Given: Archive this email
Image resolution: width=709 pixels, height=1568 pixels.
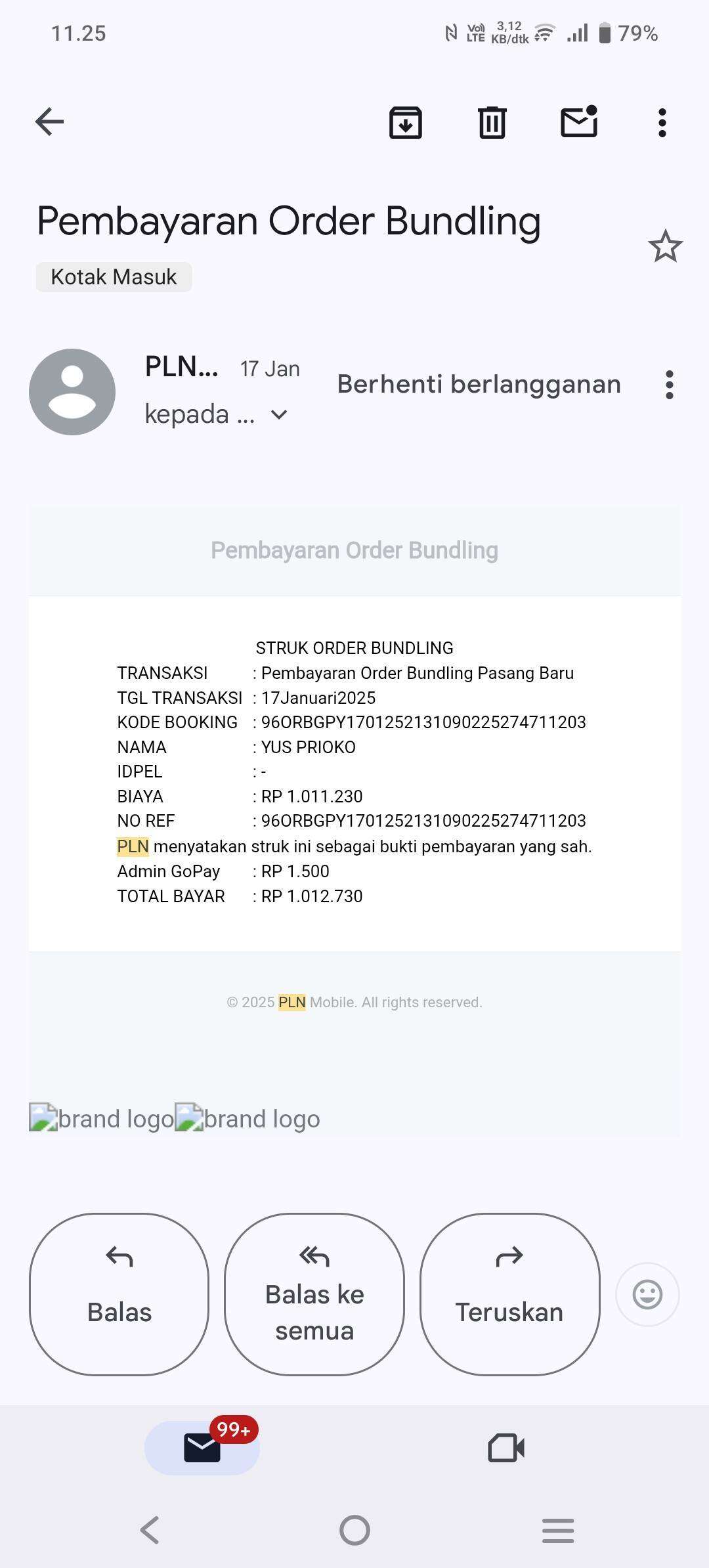Looking at the screenshot, I should 406,122.
